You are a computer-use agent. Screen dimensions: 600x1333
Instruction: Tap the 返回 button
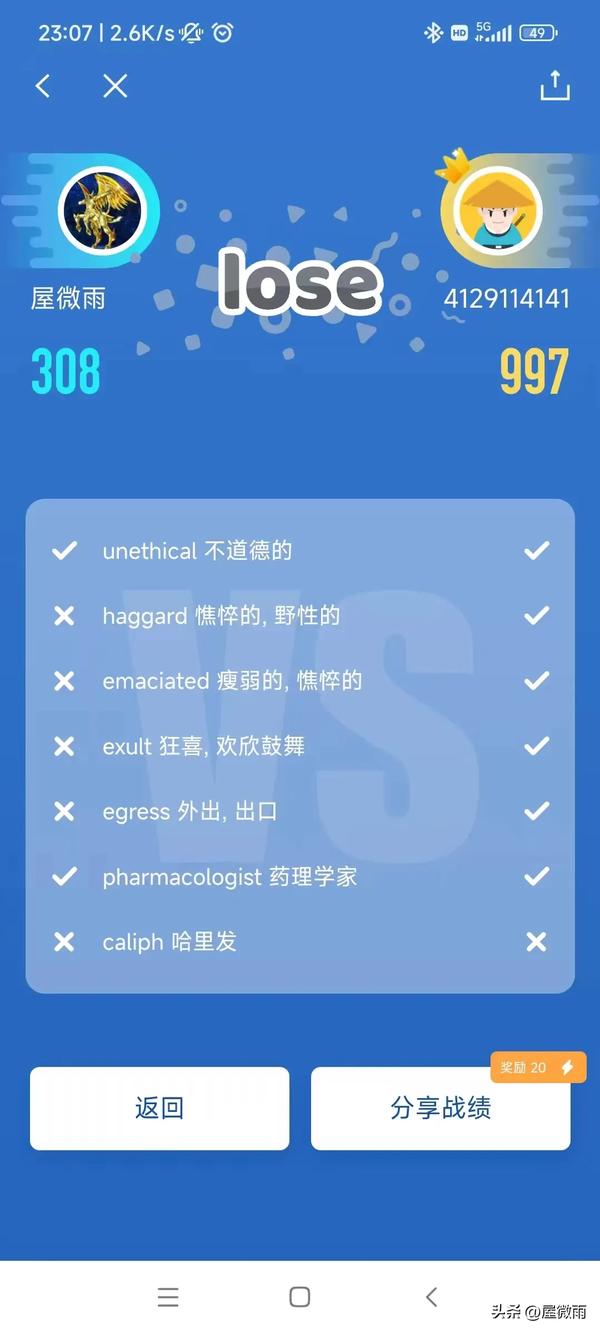click(x=159, y=1108)
